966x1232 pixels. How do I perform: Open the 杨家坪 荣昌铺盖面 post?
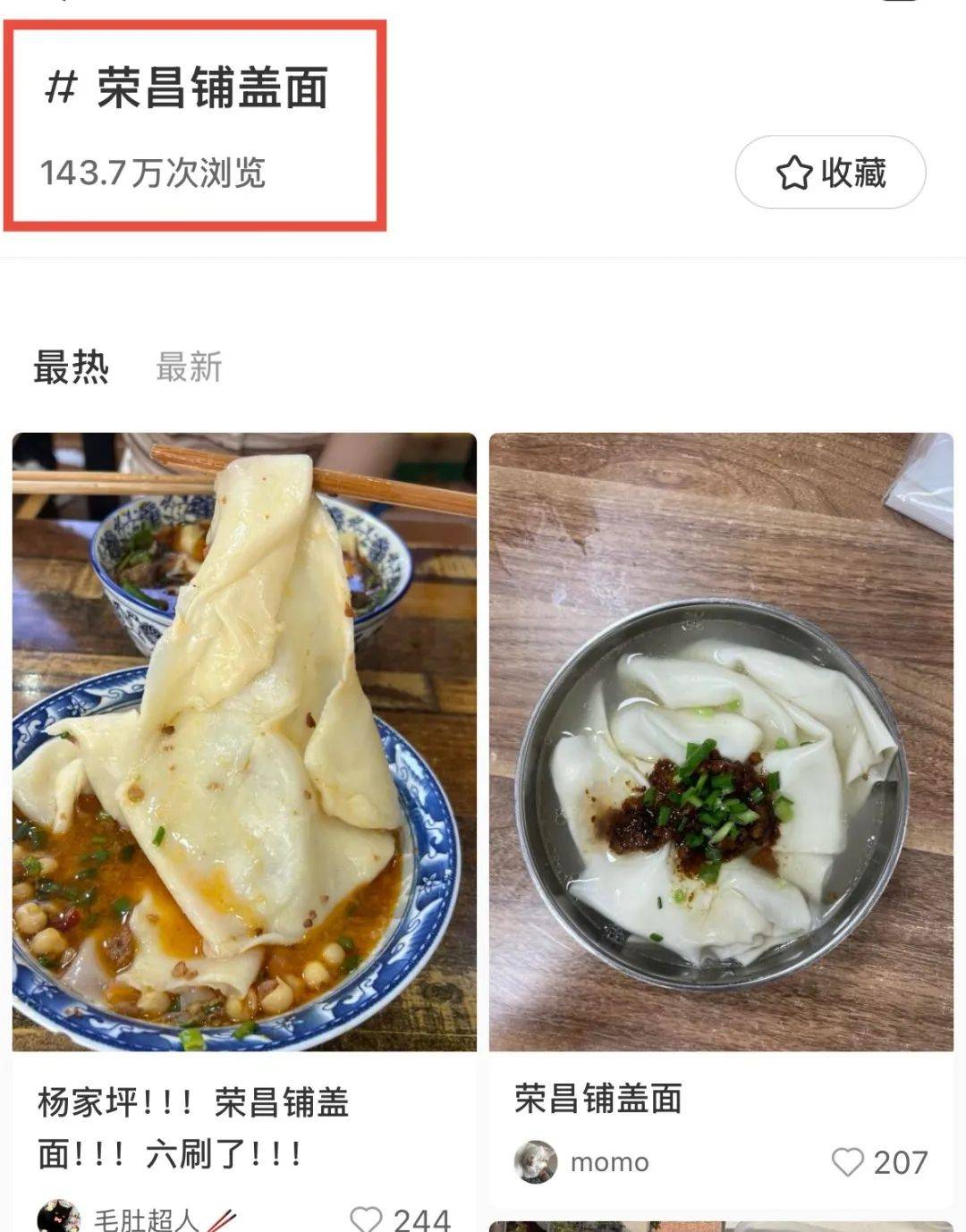(x=244, y=742)
